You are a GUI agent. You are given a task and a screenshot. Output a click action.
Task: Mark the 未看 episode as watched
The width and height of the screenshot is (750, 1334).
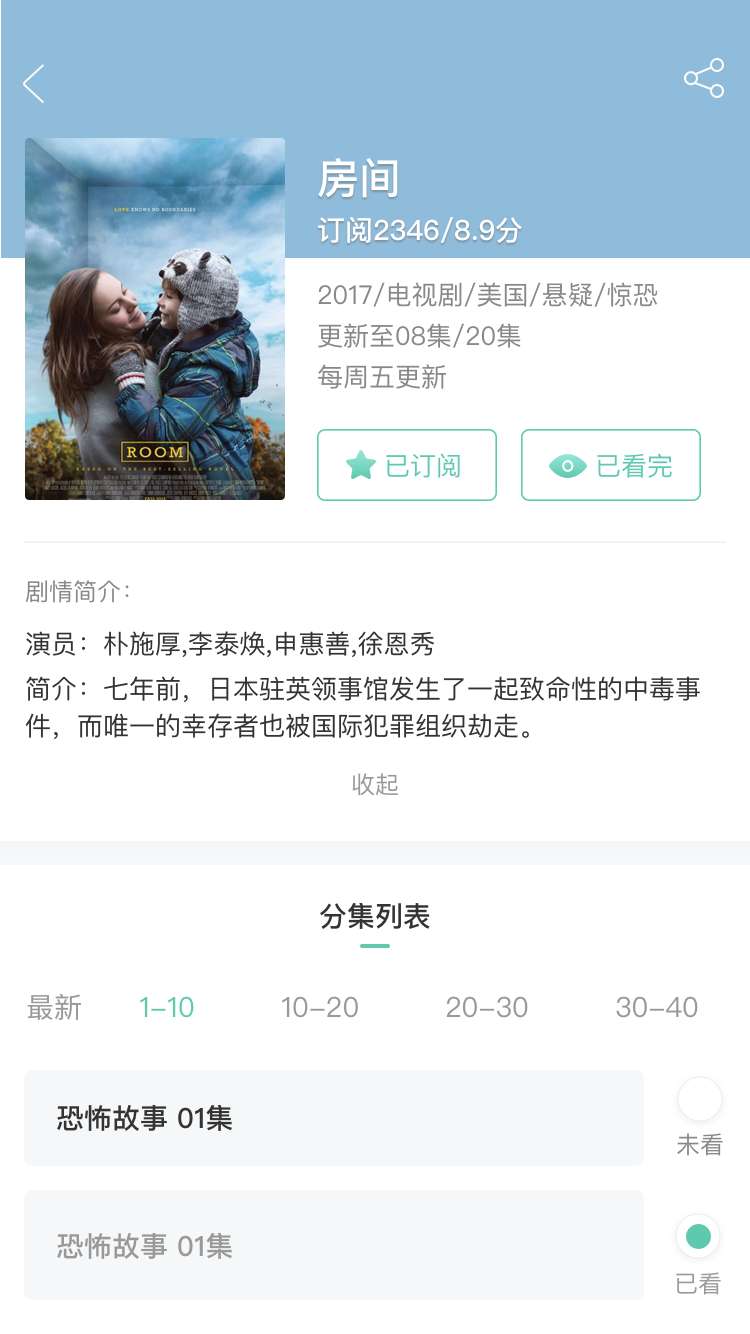(699, 1099)
